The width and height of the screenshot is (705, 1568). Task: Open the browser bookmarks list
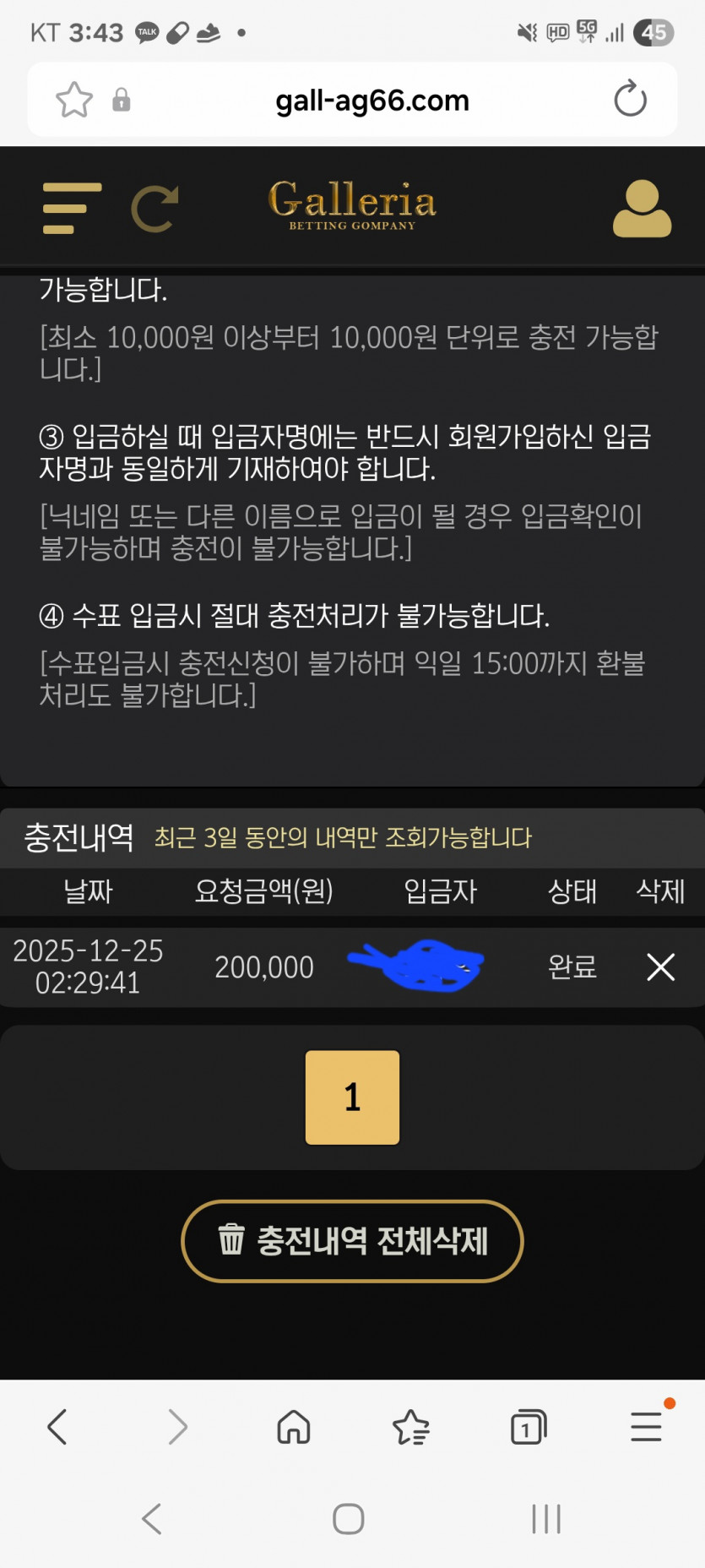click(411, 1428)
